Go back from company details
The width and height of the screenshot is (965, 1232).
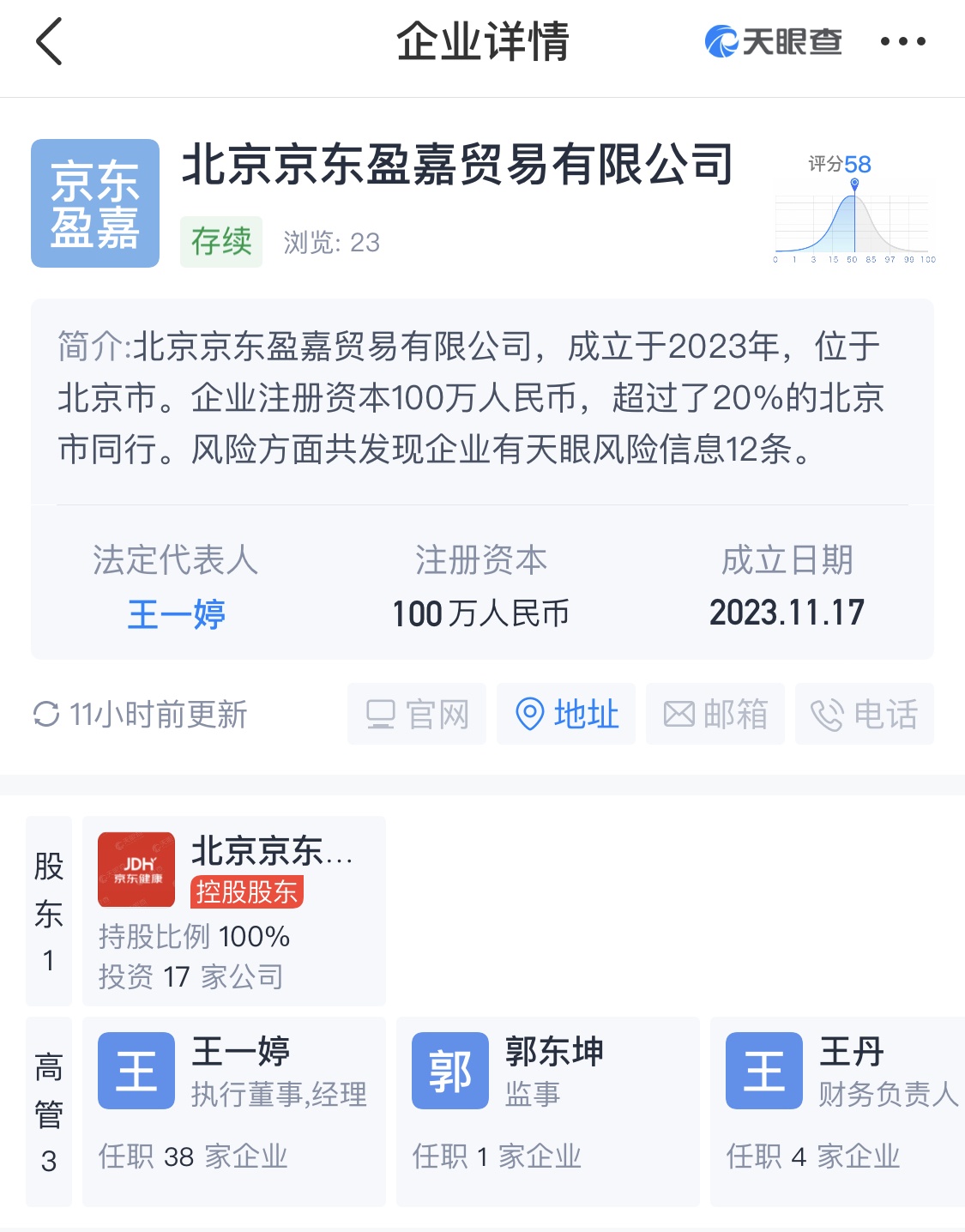coord(50,41)
